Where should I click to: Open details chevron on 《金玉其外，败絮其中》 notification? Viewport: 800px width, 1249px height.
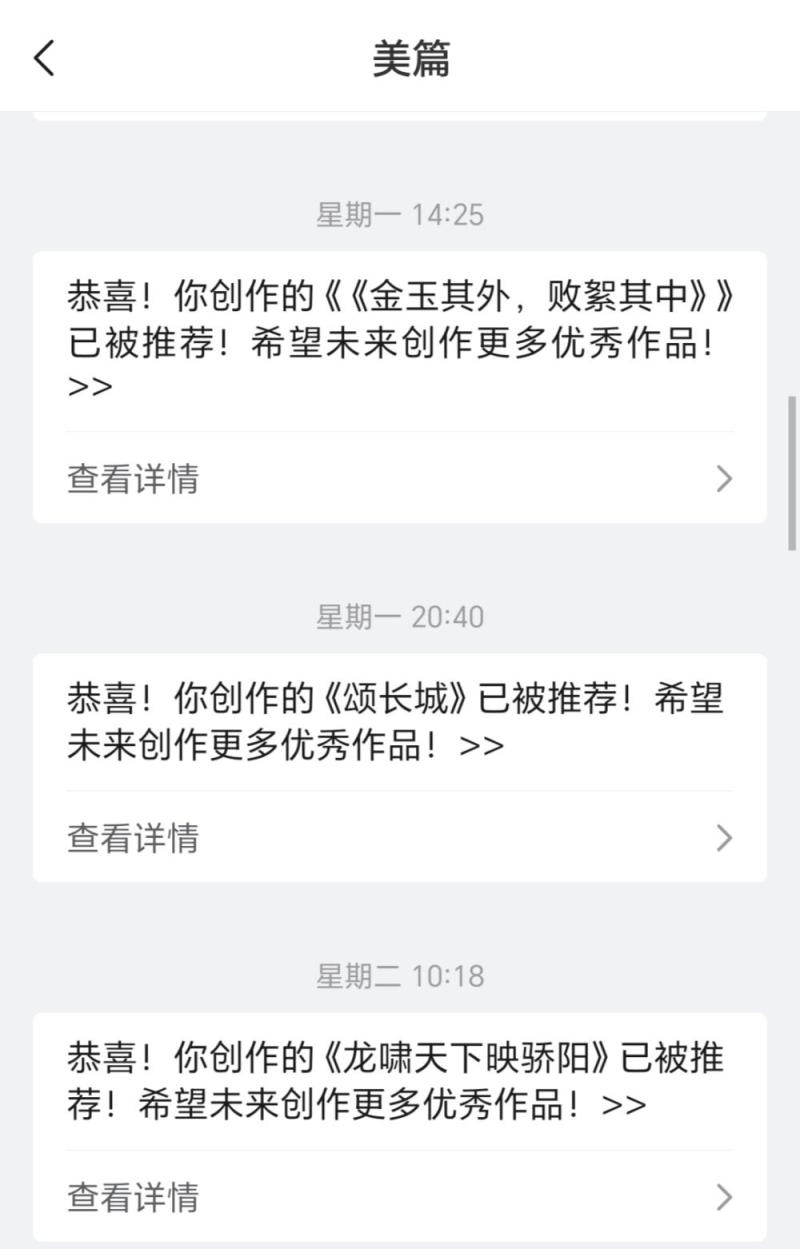(x=723, y=480)
